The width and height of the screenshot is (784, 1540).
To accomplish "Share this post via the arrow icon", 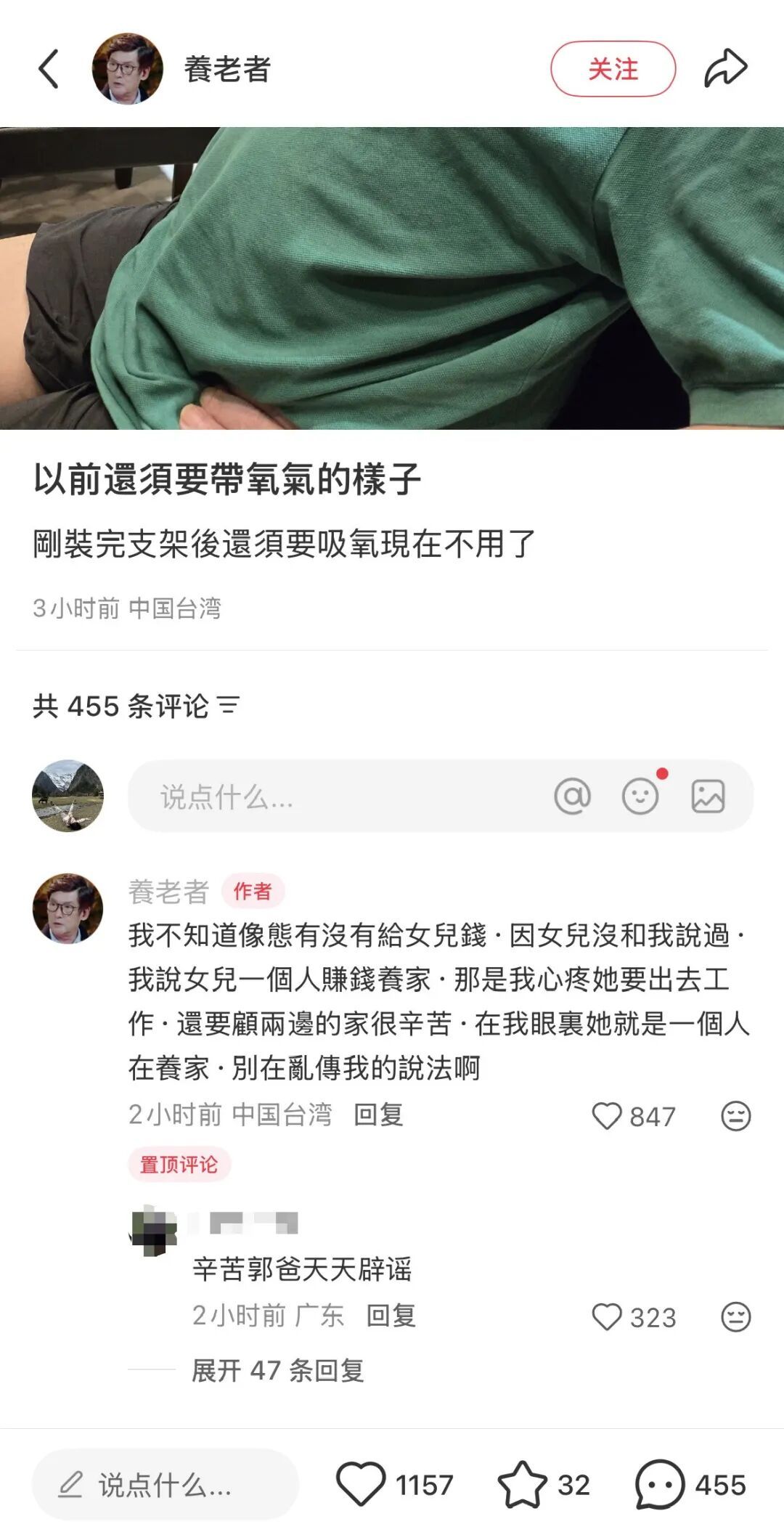I will coord(725,69).
